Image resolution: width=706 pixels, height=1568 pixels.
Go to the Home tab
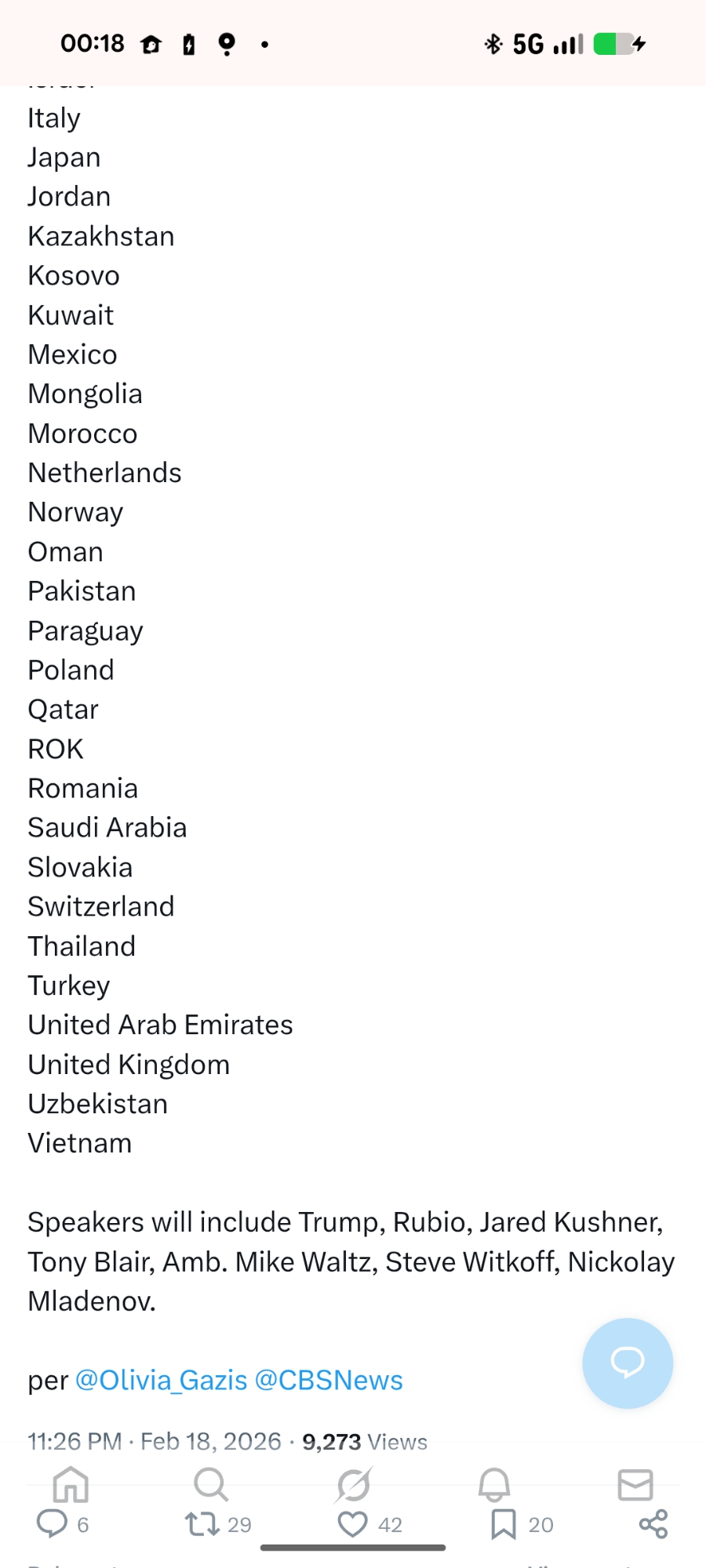click(x=71, y=1483)
